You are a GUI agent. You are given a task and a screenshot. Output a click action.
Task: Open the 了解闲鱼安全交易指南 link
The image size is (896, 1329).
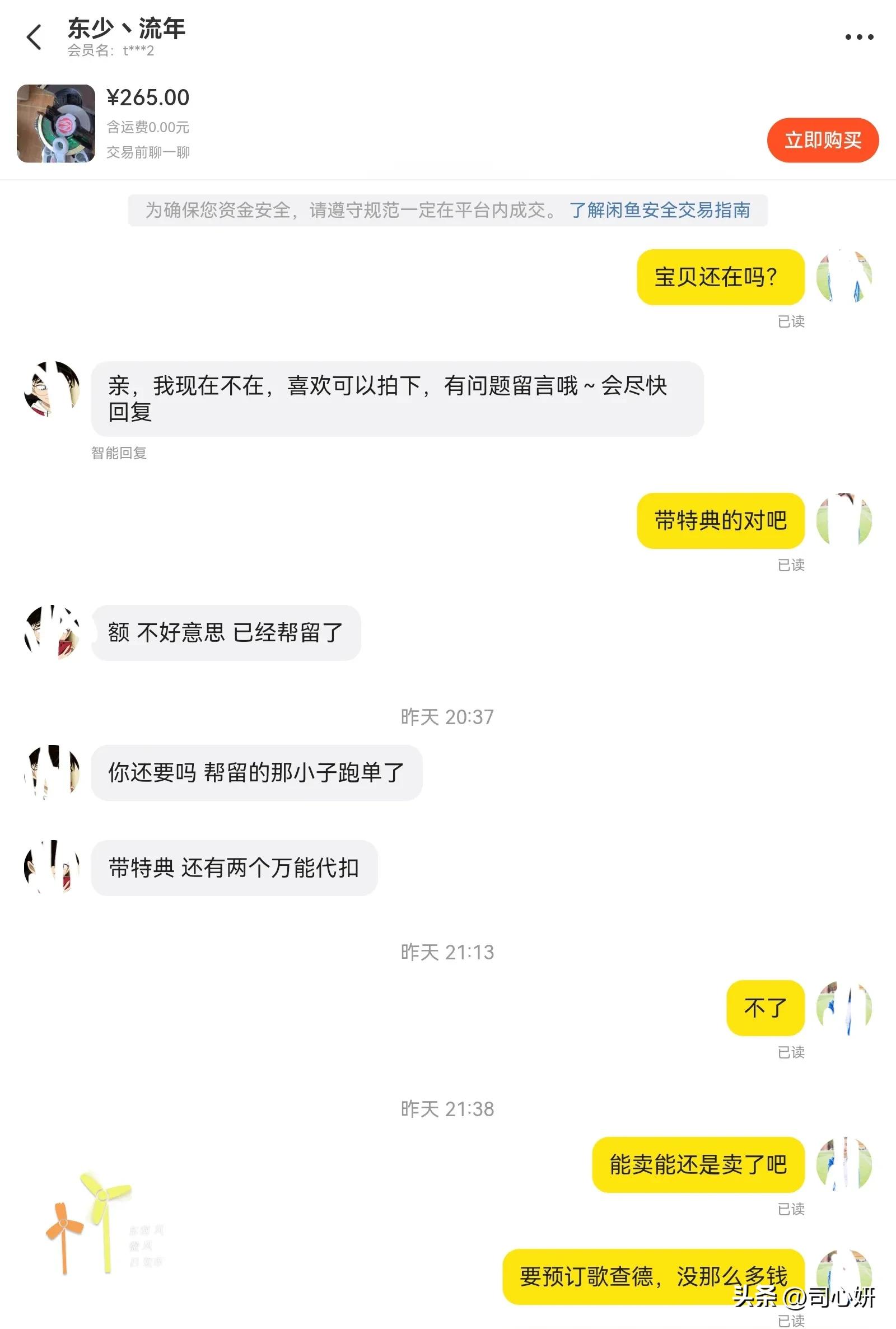coord(662,210)
